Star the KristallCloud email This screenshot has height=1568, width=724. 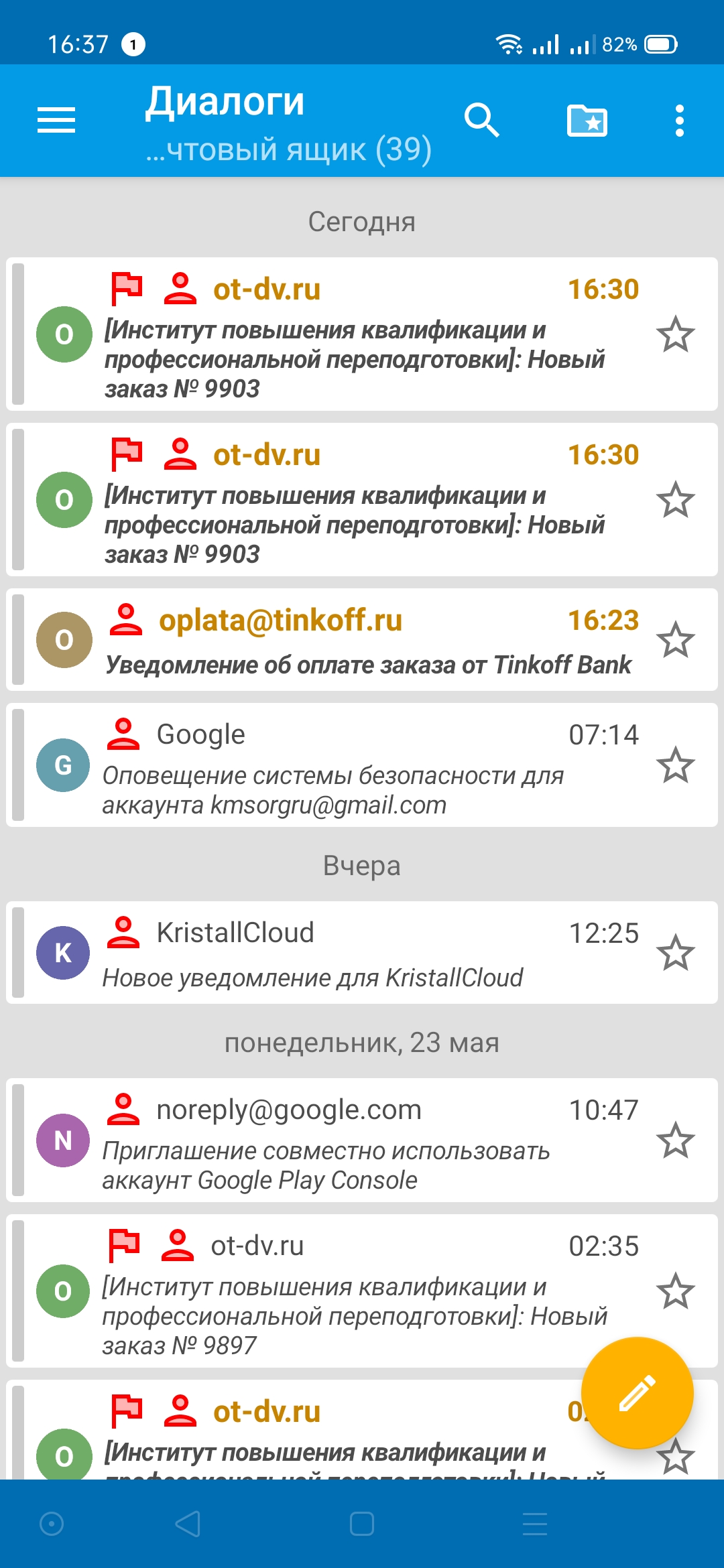click(x=675, y=953)
